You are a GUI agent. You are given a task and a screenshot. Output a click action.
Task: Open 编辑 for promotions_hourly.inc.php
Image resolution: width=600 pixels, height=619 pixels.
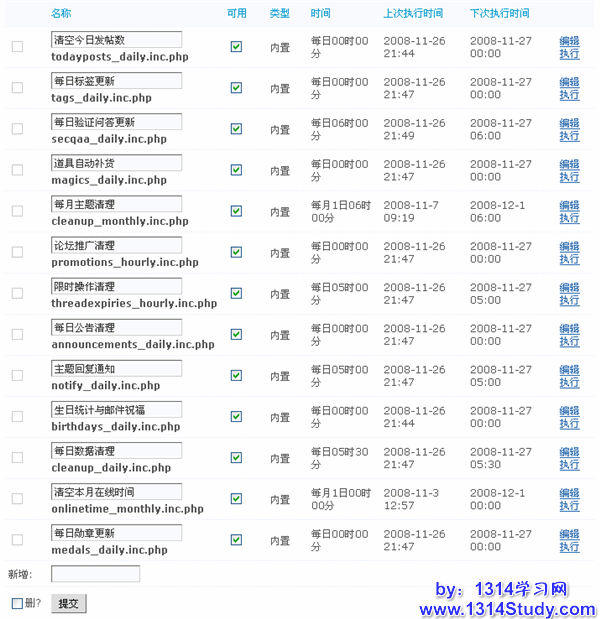(x=568, y=246)
